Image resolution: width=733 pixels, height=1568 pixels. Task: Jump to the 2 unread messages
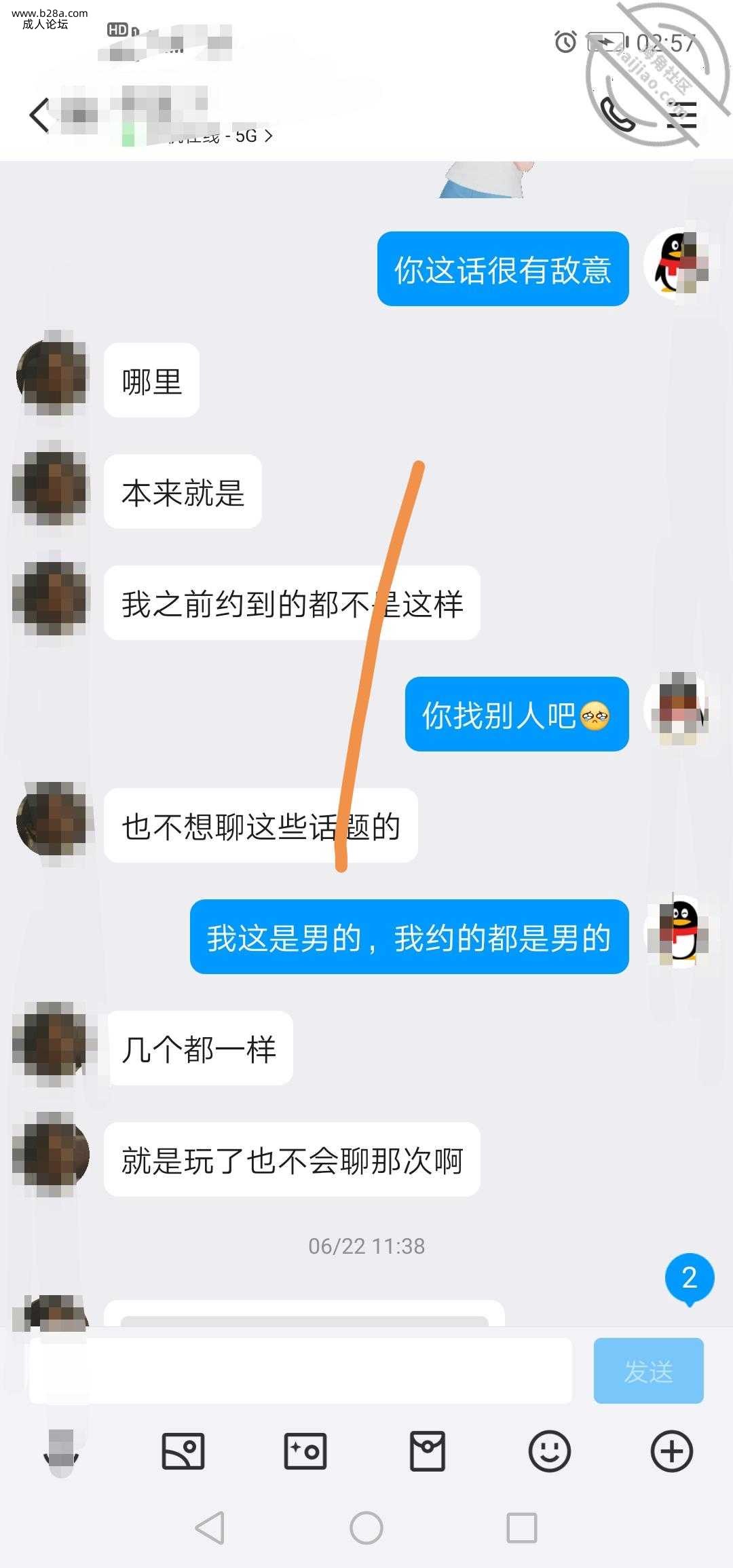[x=690, y=1279]
